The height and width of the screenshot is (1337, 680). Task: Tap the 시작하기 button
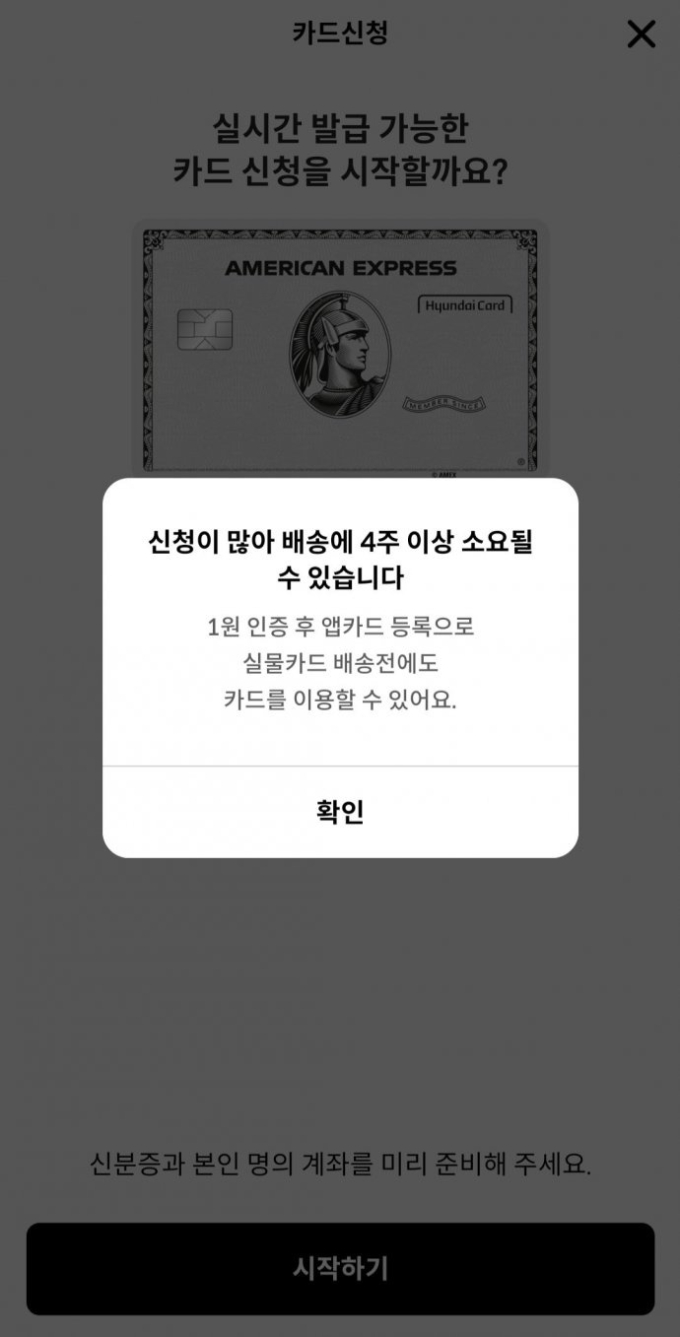[340, 1268]
